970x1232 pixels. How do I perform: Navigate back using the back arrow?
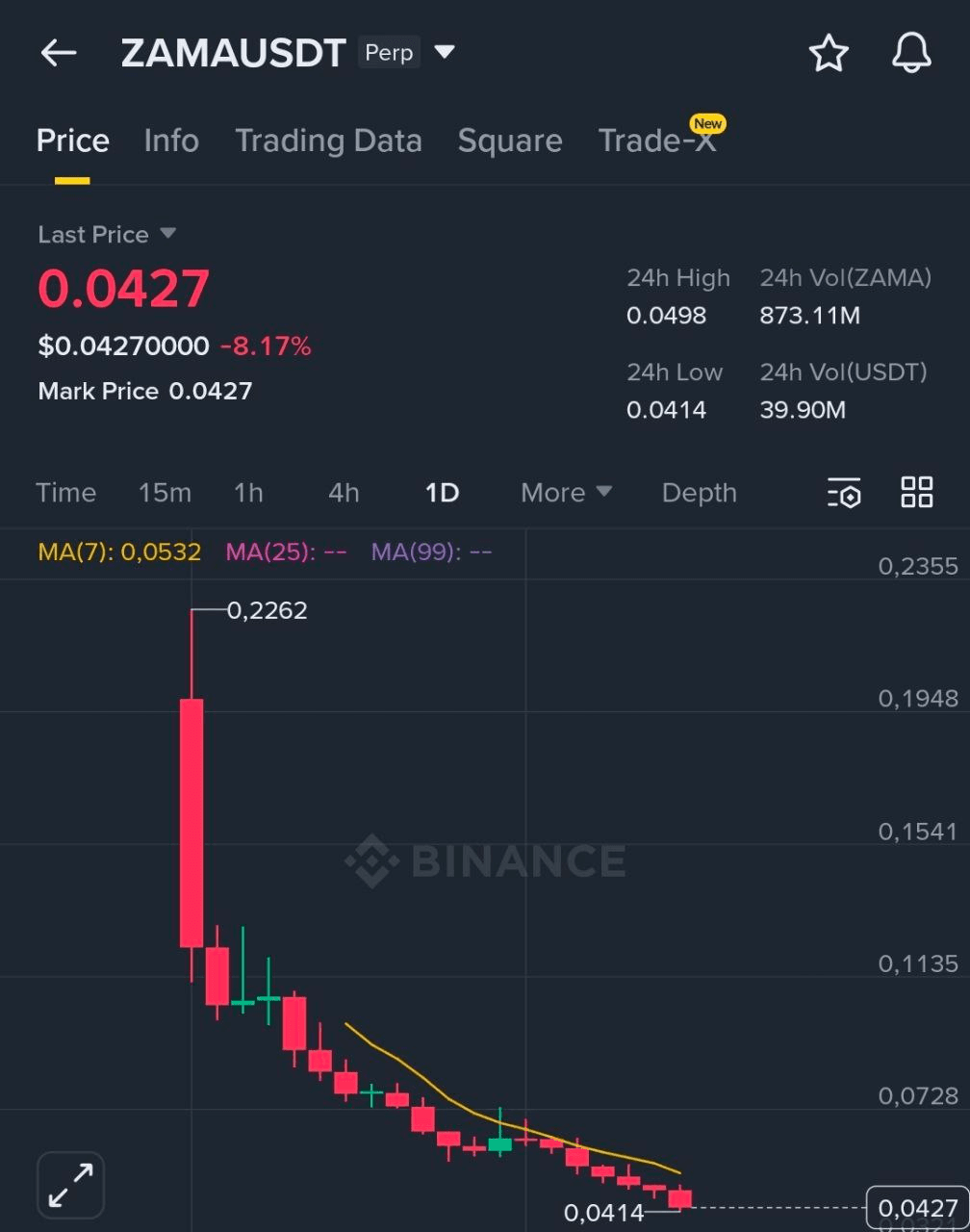(58, 53)
